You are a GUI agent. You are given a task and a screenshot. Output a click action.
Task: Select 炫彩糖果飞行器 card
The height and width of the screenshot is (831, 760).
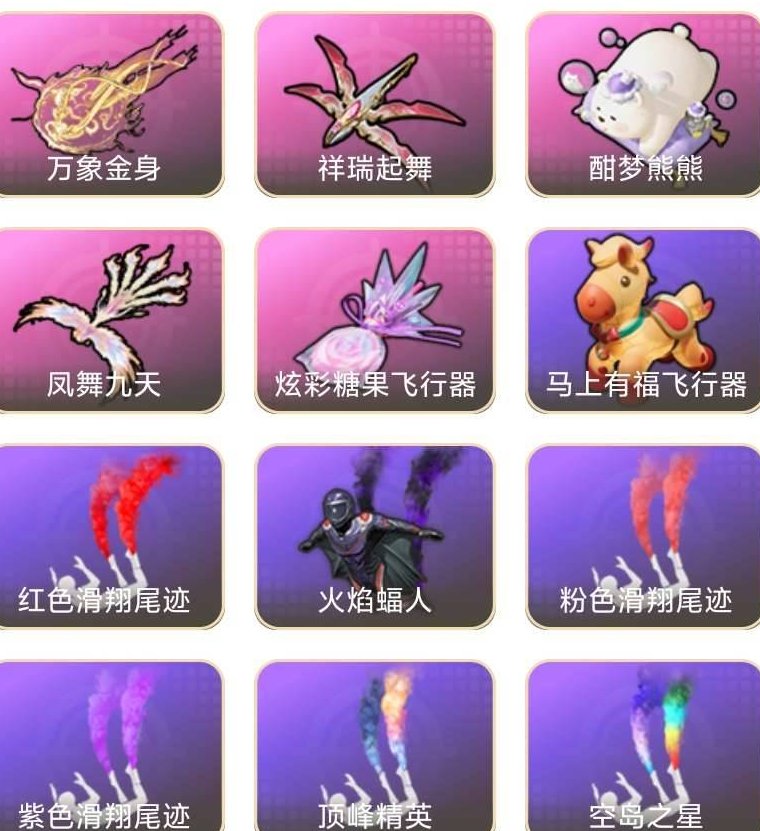[x=375, y=320]
